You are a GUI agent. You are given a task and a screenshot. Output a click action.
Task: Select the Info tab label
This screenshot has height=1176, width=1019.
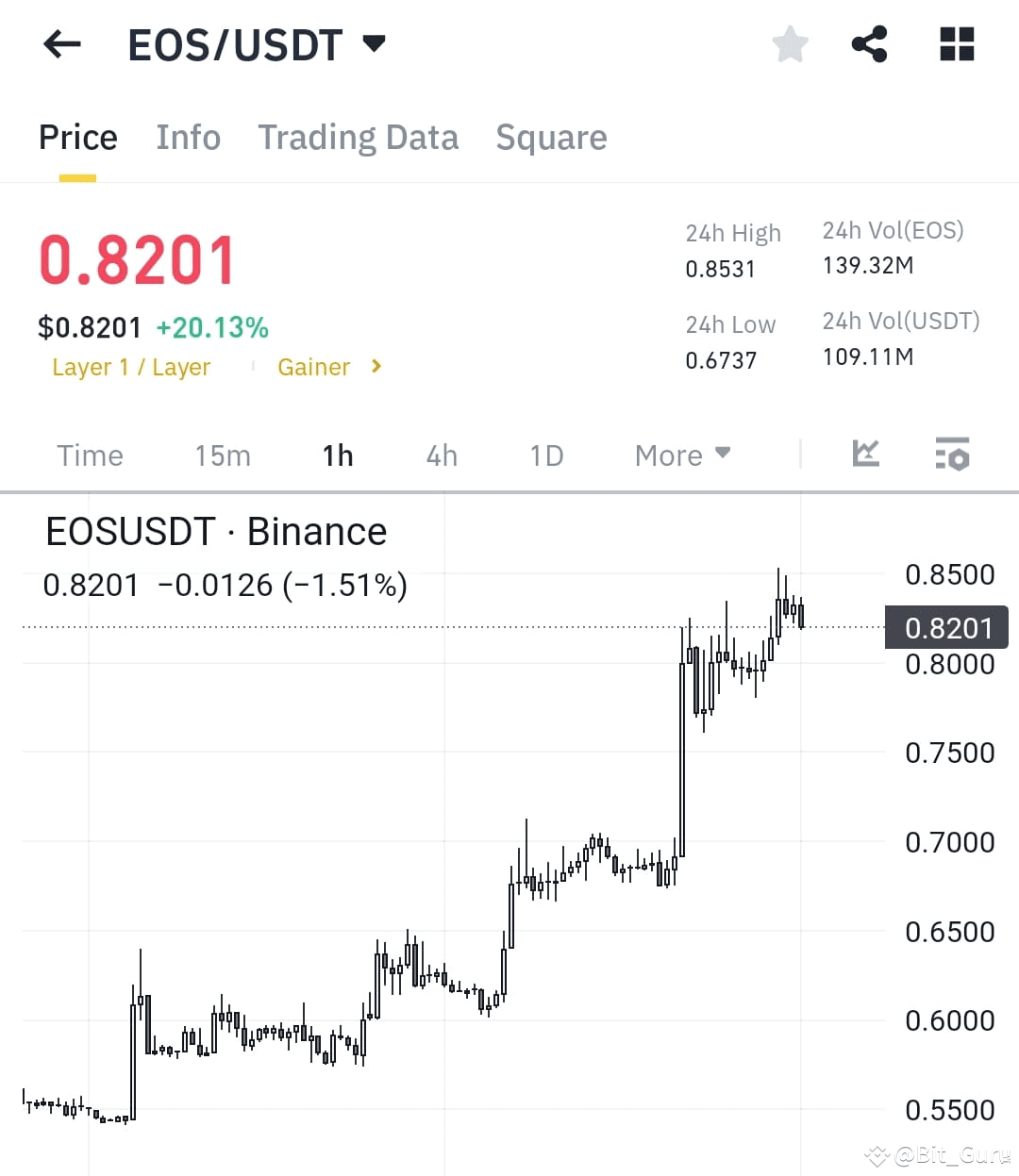pyautogui.click(x=188, y=138)
